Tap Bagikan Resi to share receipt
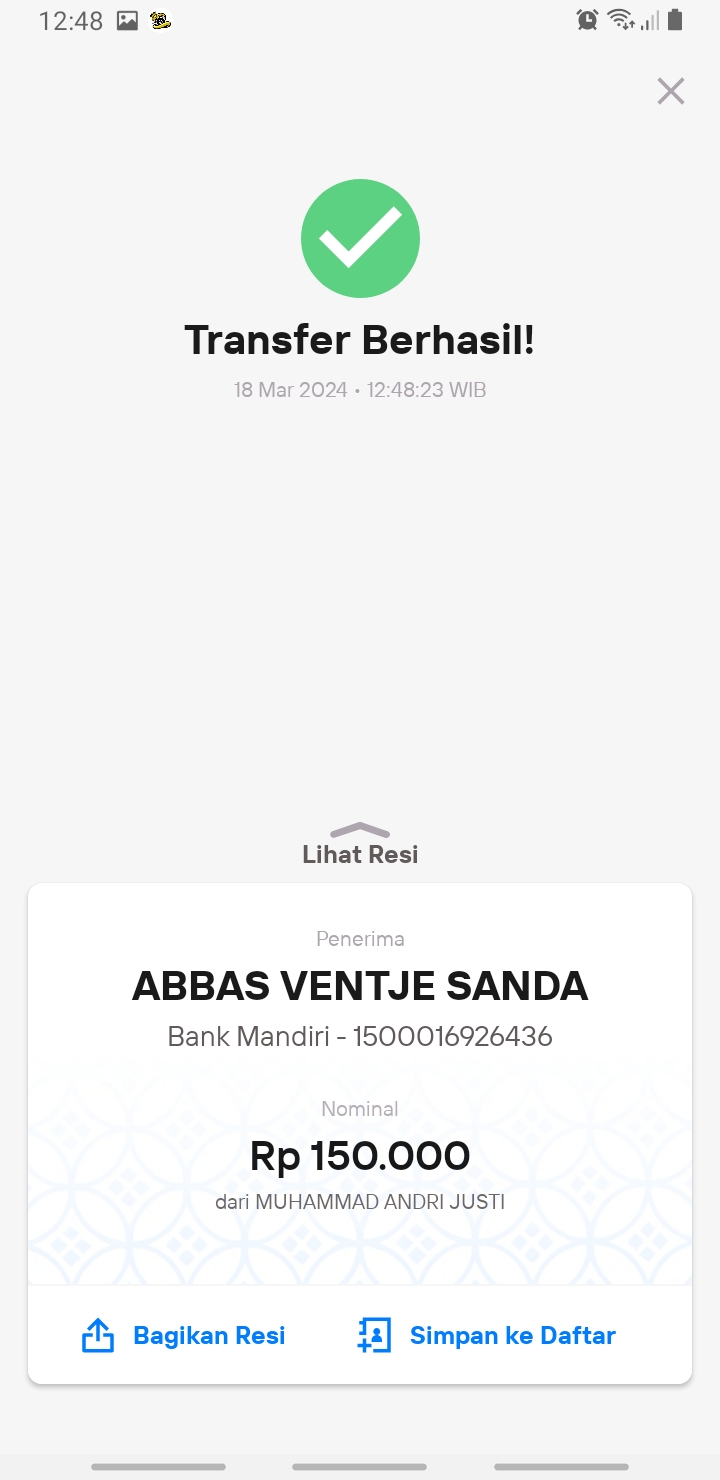720x1480 pixels. [184, 1335]
